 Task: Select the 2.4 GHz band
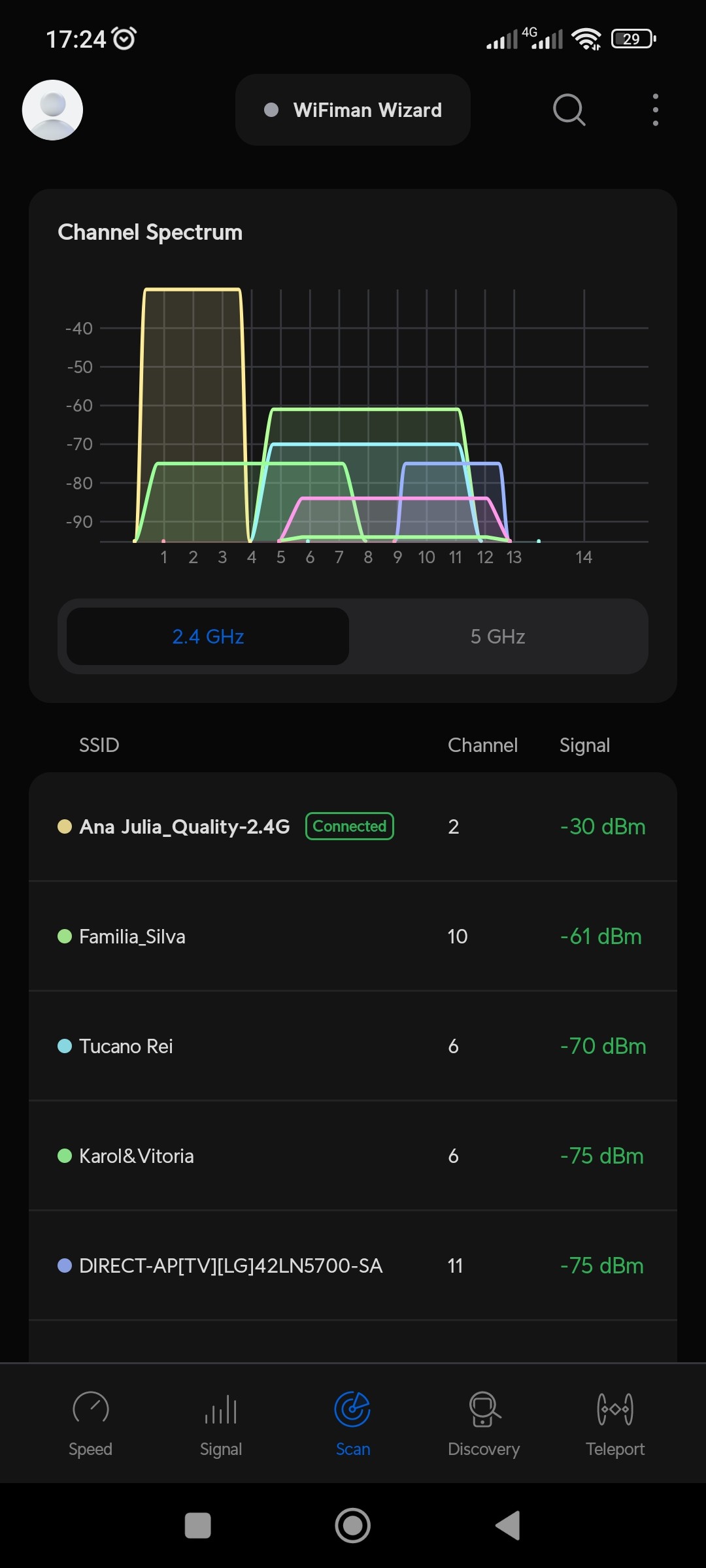pos(208,636)
